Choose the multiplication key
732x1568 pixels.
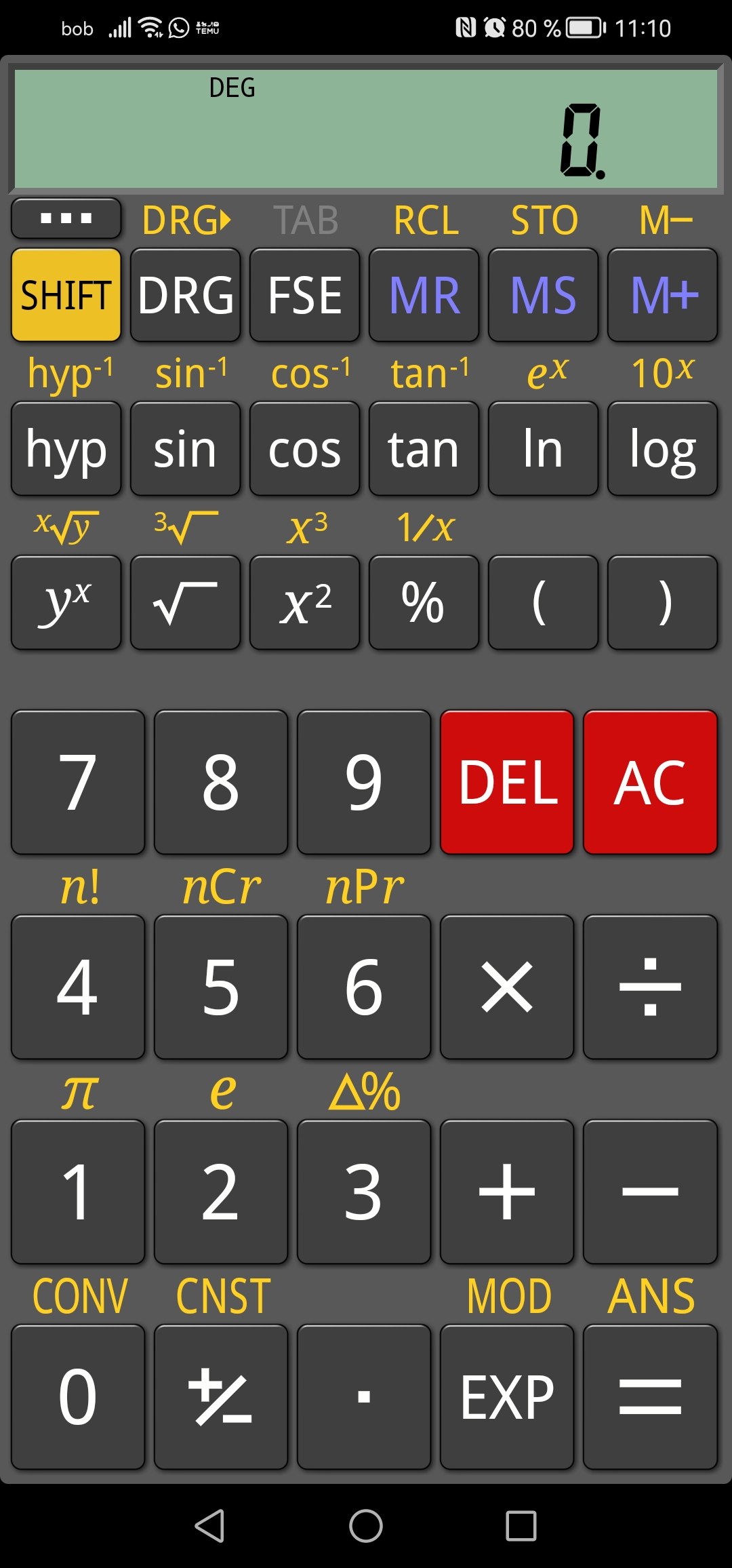(507, 987)
